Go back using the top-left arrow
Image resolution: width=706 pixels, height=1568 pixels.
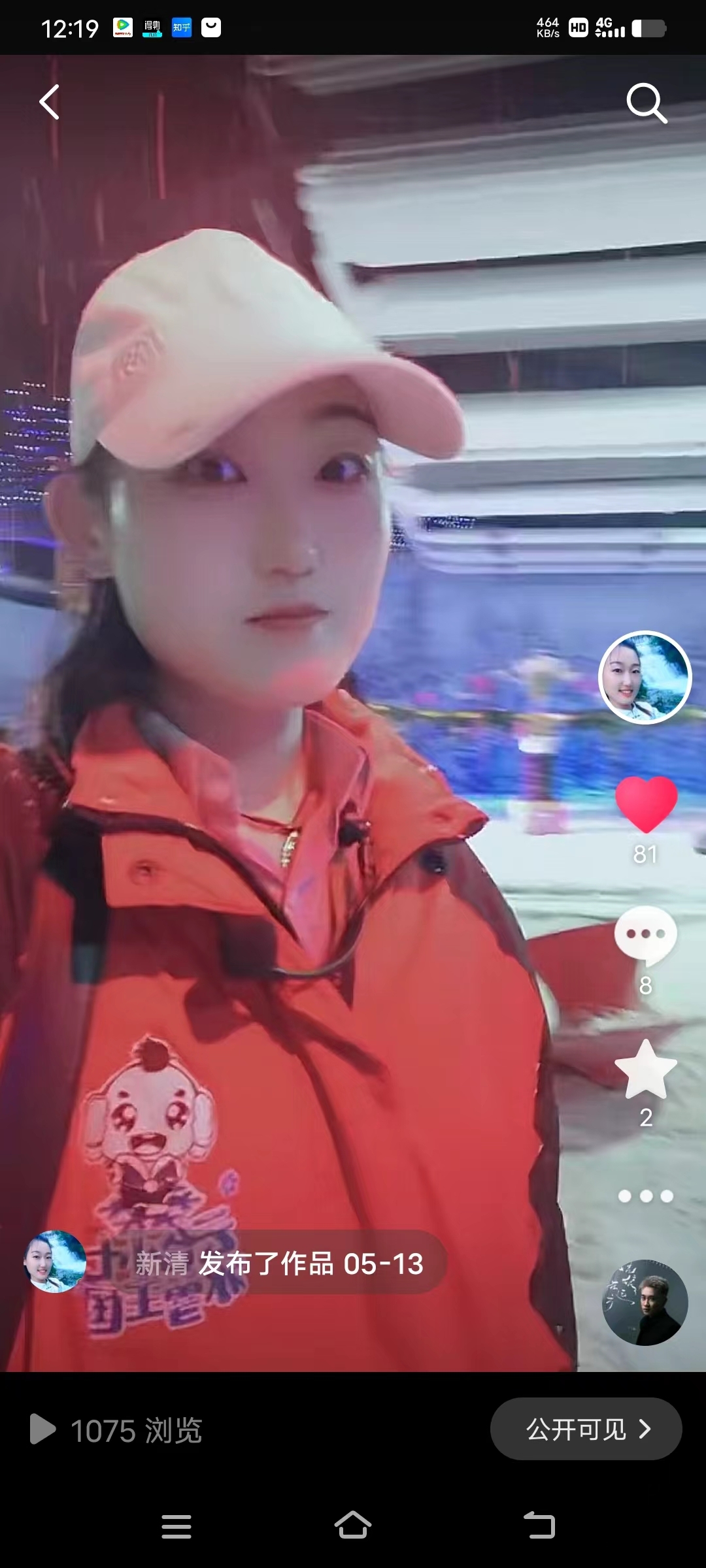click(x=50, y=102)
